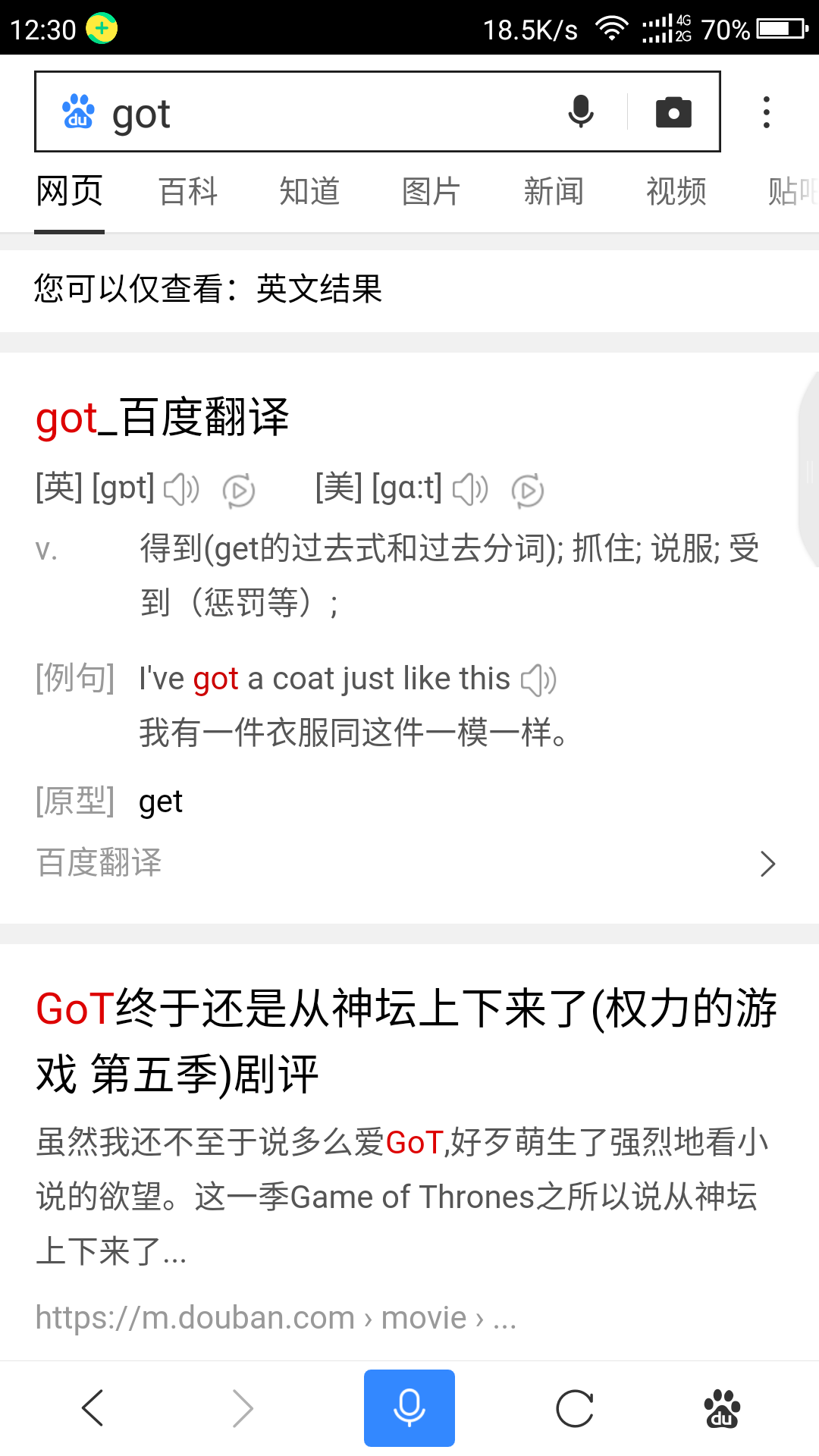Switch to the 视频 tab
Image resolution: width=819 pixels, height=1456 pixels.
676,191
